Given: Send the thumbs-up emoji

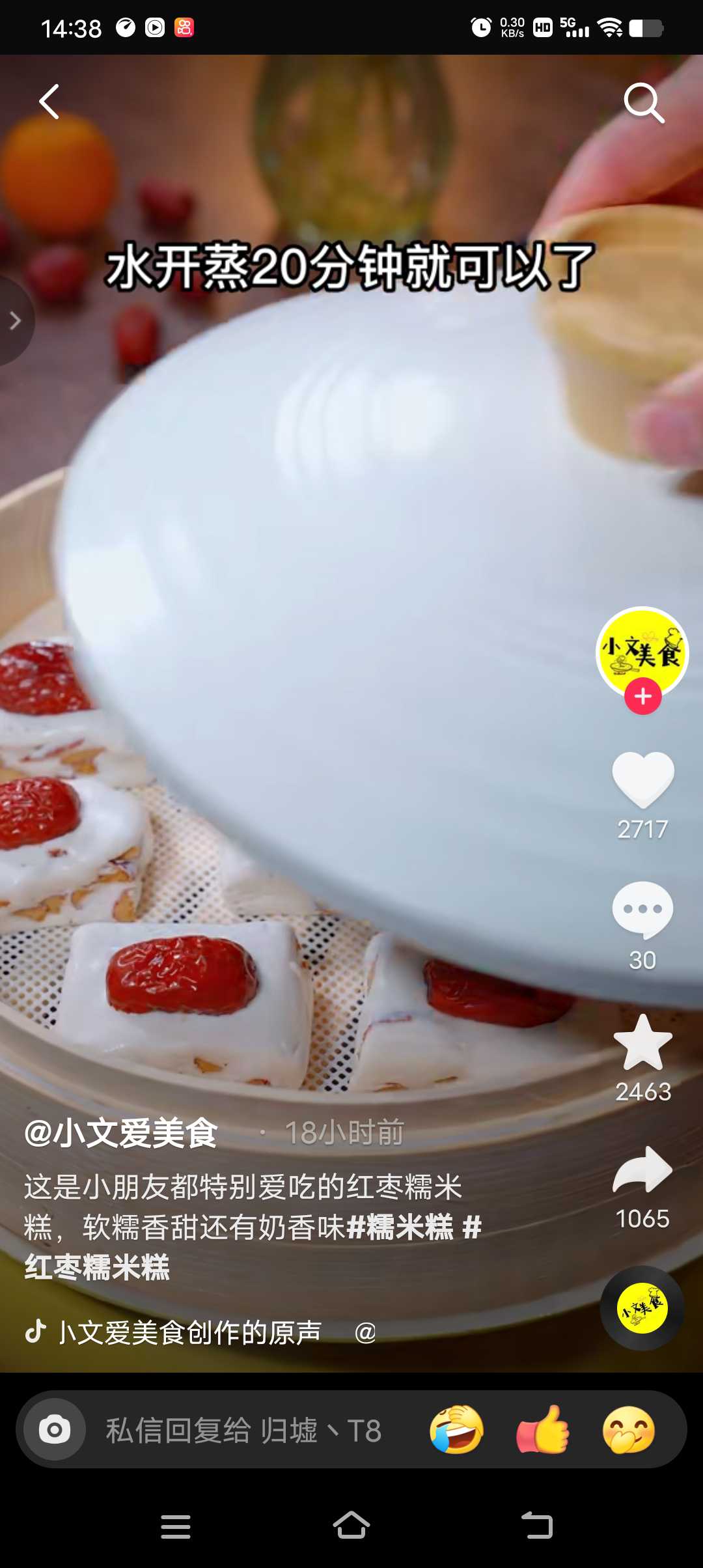Looking at the screenshot, I should tap(543, 1429).
